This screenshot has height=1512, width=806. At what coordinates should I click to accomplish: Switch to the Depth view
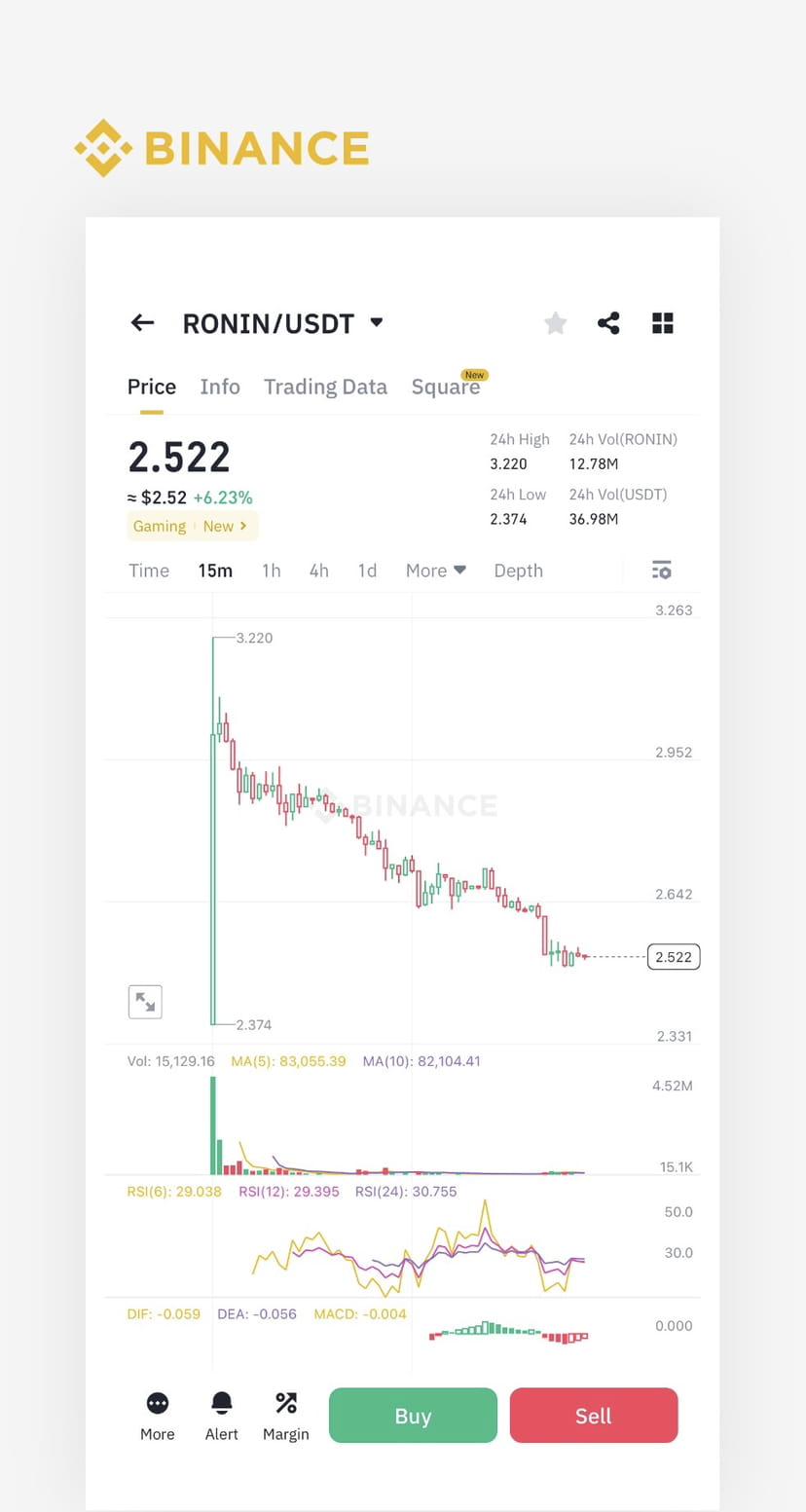(518, 570)
